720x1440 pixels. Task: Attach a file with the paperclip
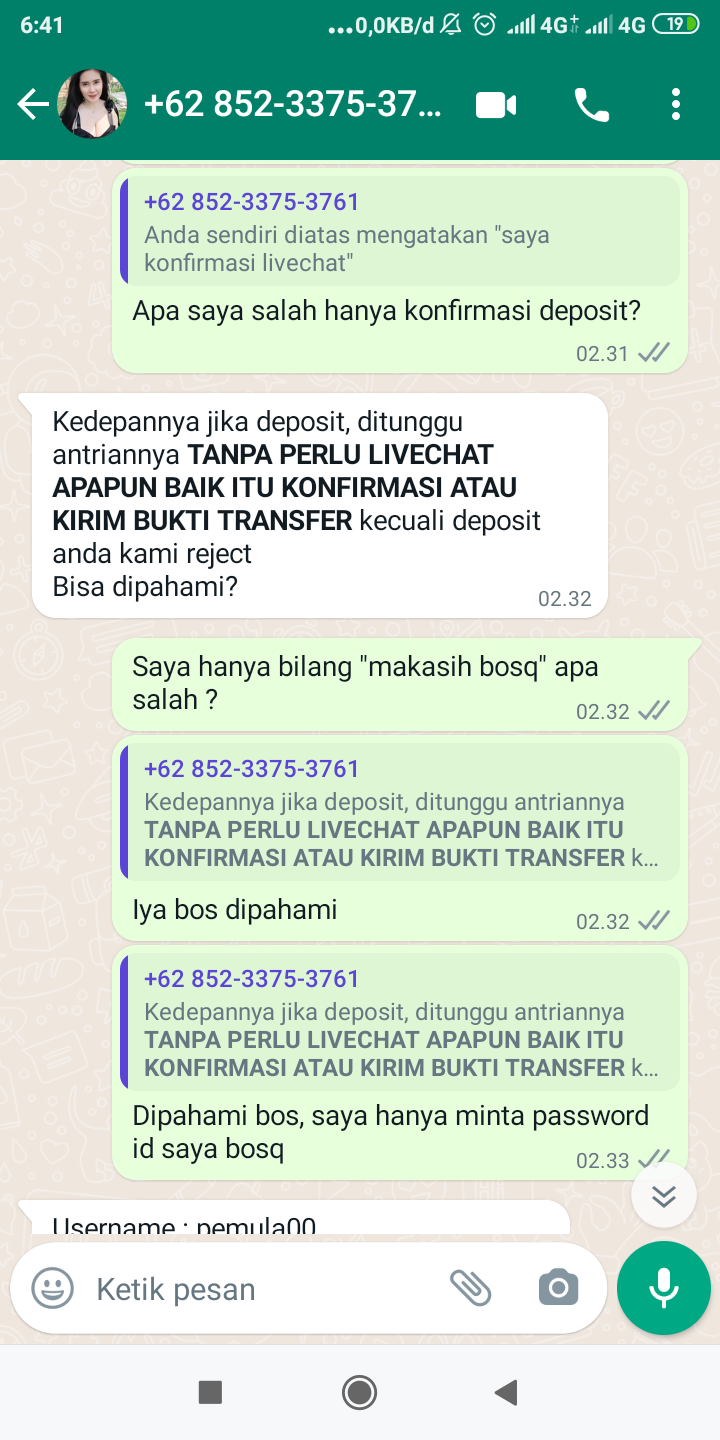[470, 1288]
